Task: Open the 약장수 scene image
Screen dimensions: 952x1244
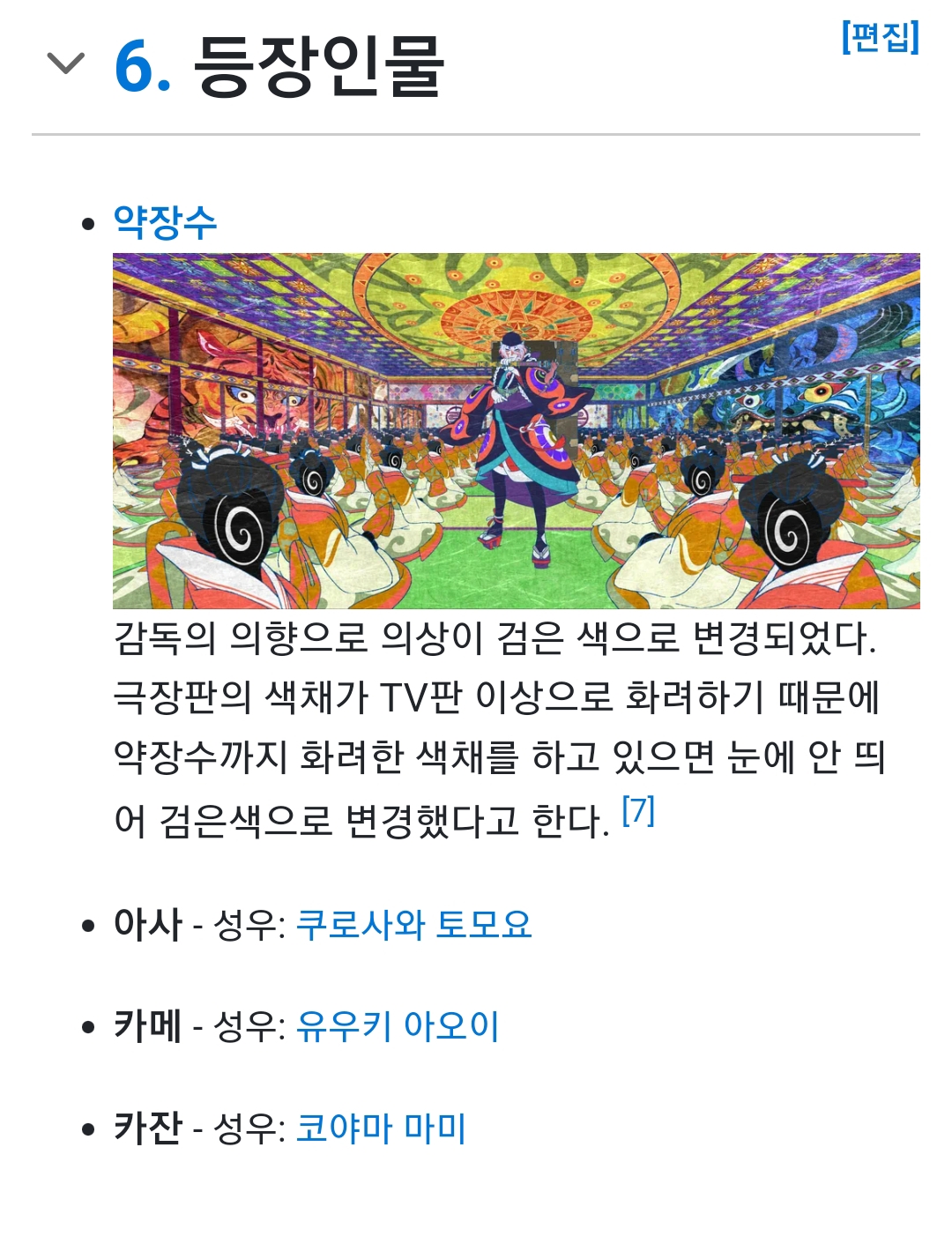Action: [516, 431]
